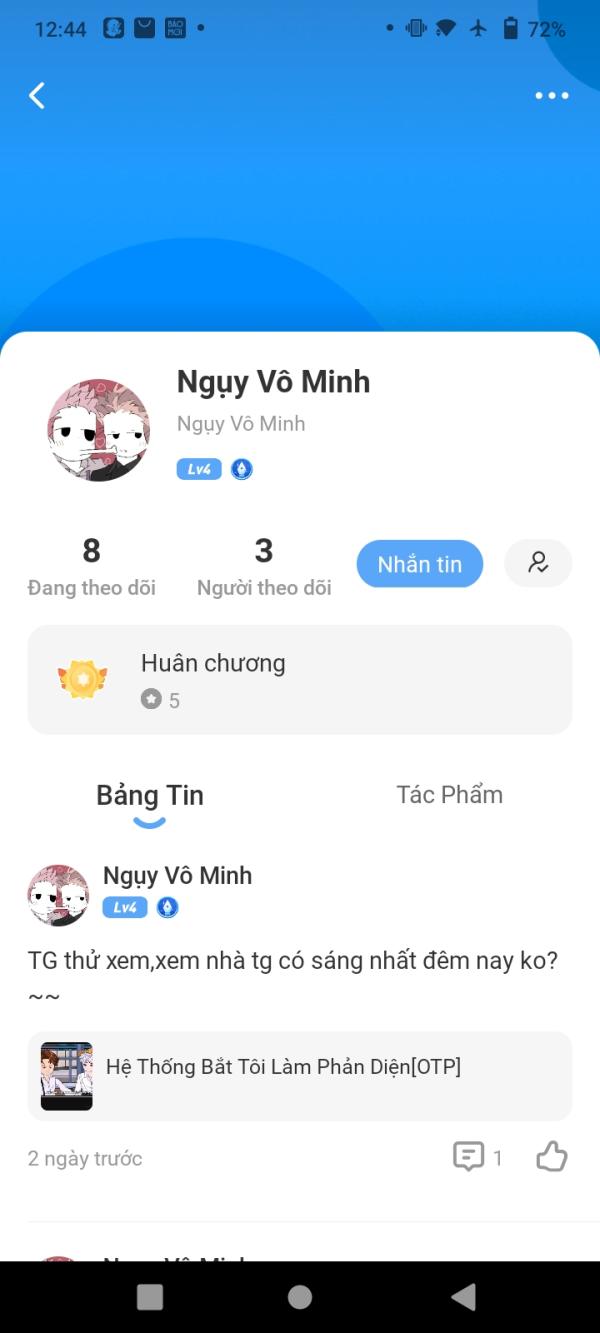The height and width of the screenshot is (1333, 600).
Task: Open Hệ Thống Bắt Tôi Làm Phản Diện[OTP] card
Action: (299, 1076)
